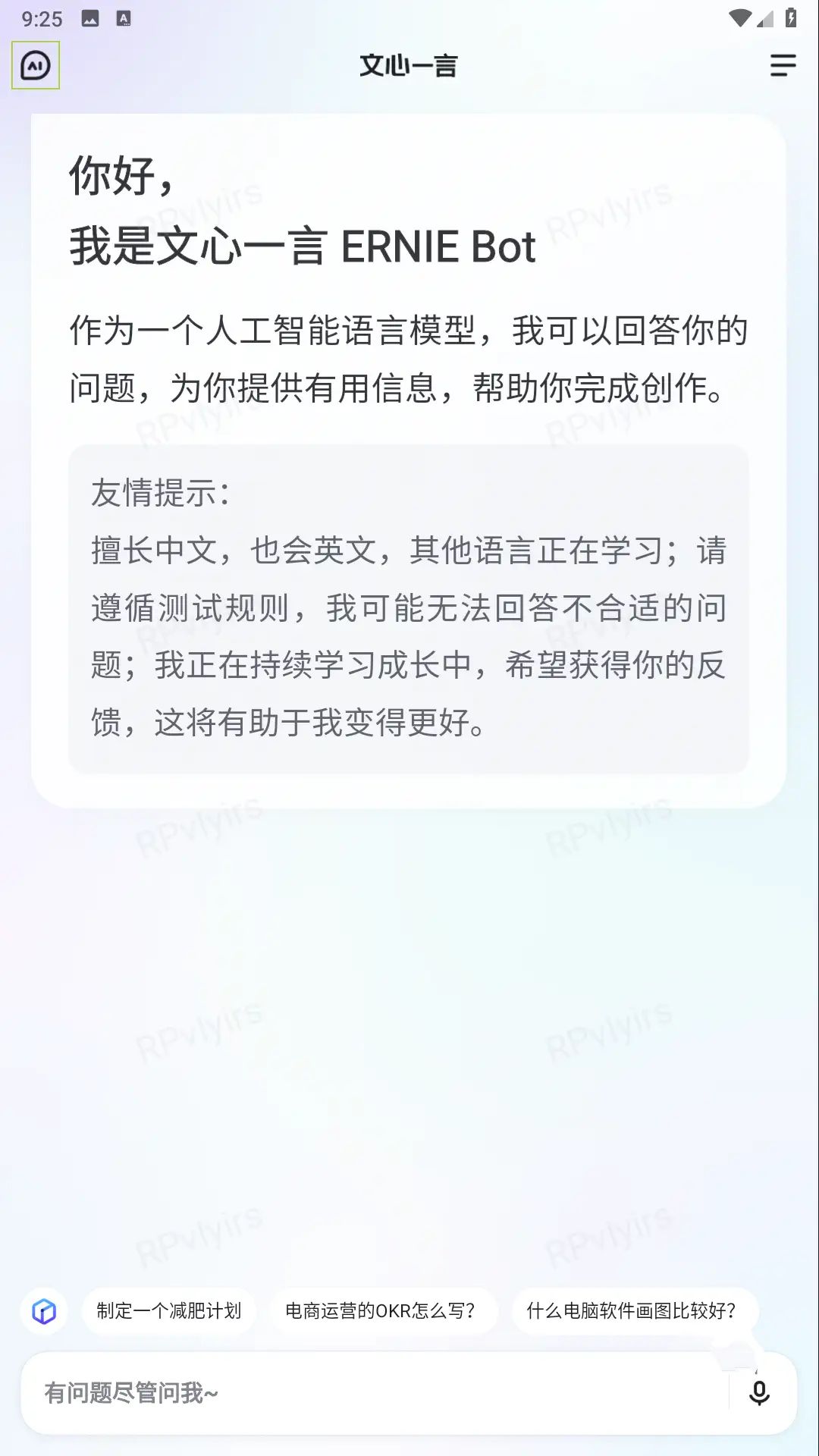819x1456 pixels.
Task: Open the AI chat icon in the header
Action: point(36,66)
